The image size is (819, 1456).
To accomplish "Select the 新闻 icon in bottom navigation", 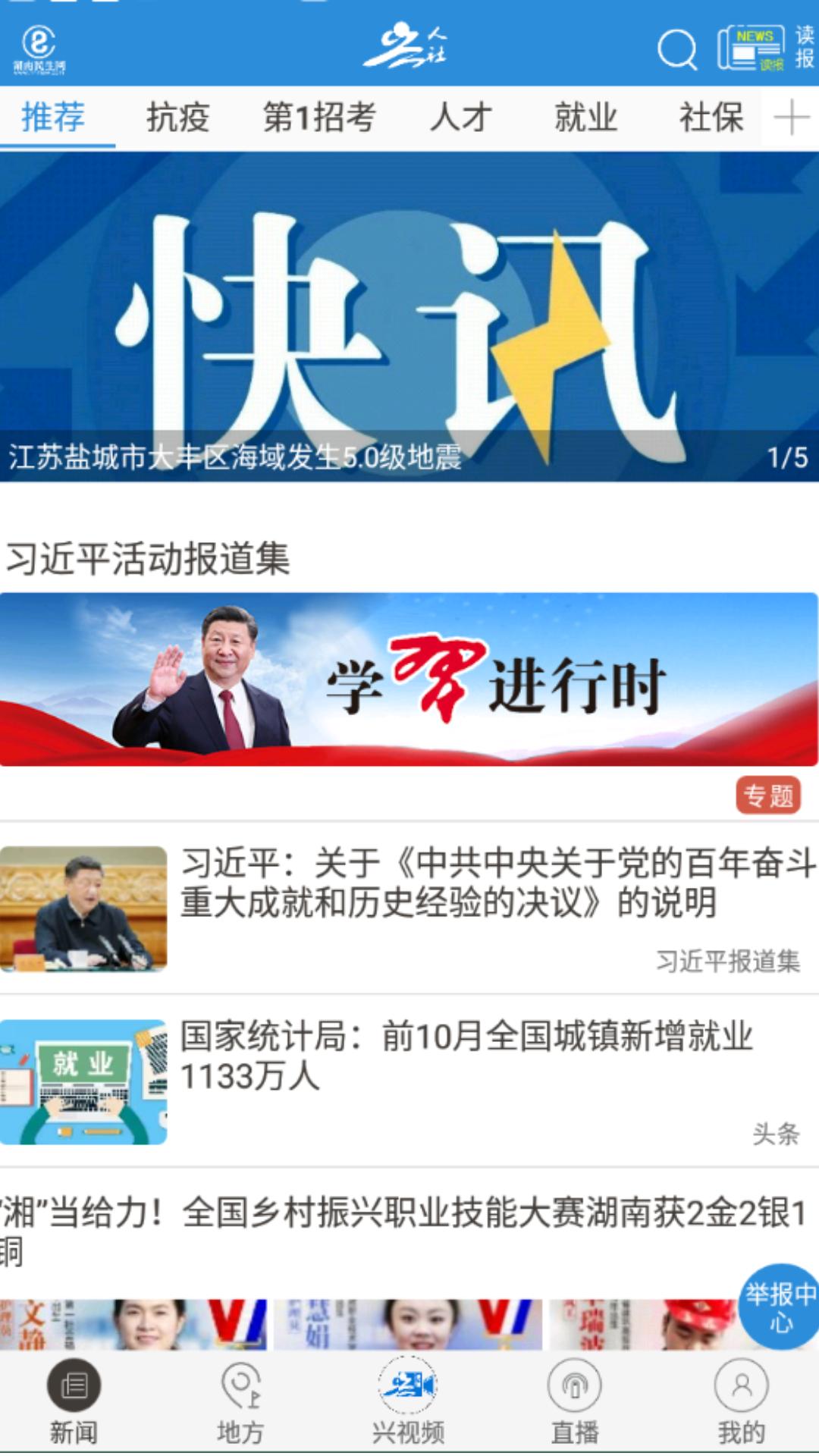I will (72, 1407).
